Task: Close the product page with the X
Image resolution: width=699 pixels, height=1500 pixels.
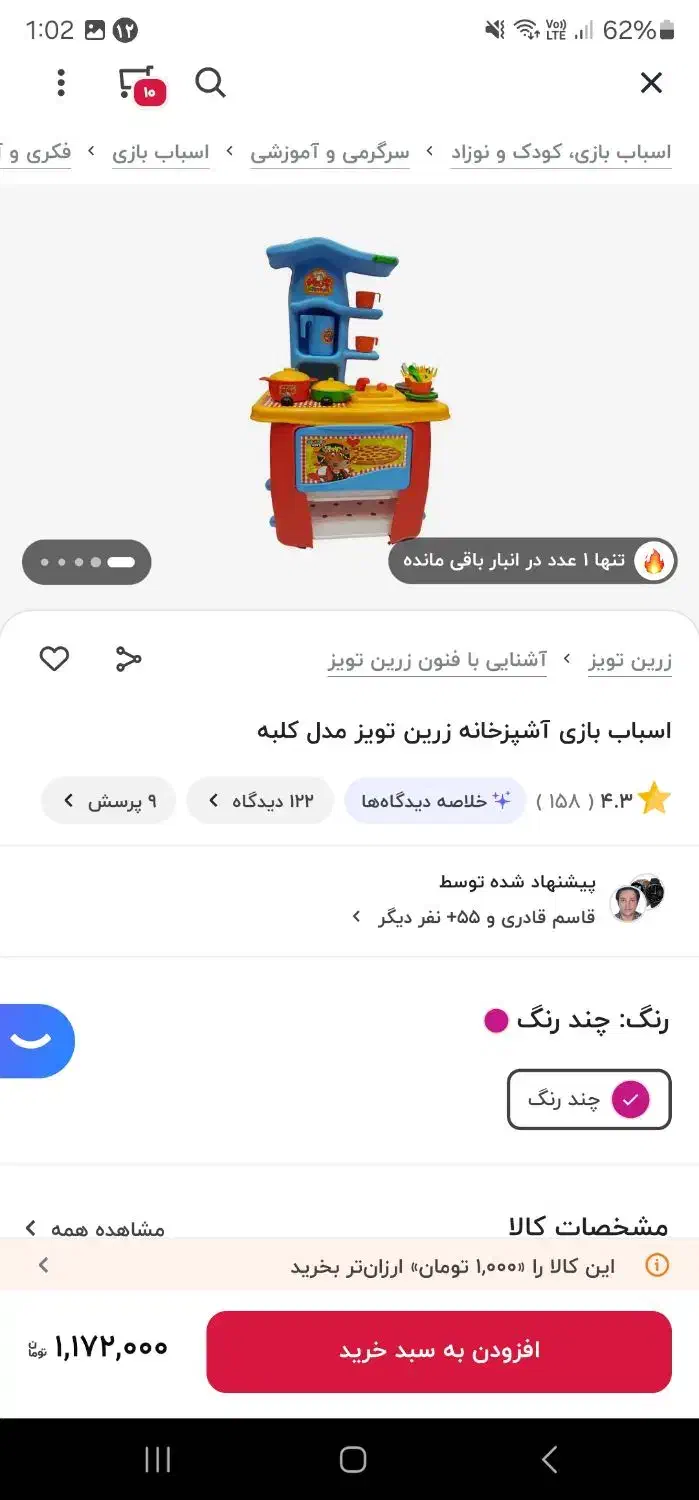Action: 651,83
